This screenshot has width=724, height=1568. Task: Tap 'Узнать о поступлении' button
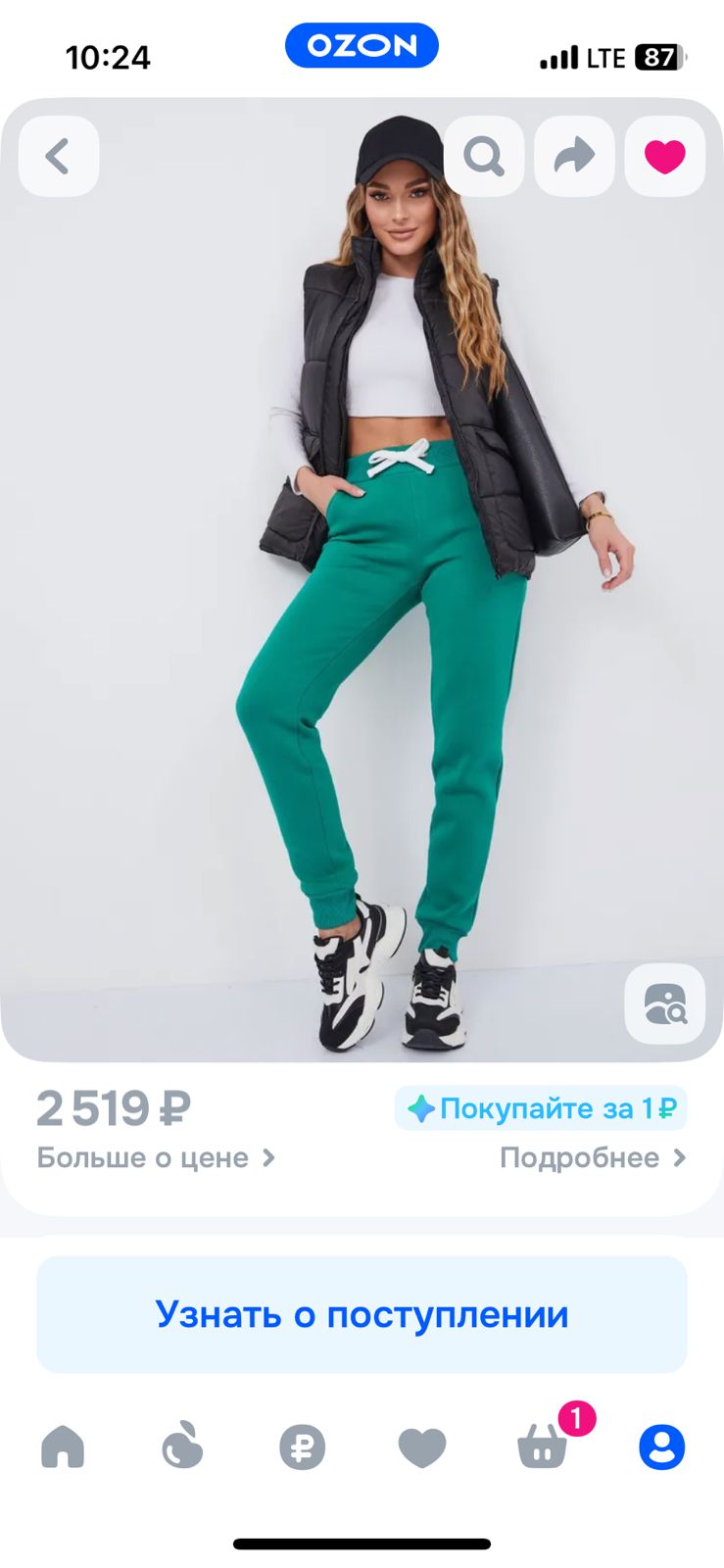[x=362, y=1314]
